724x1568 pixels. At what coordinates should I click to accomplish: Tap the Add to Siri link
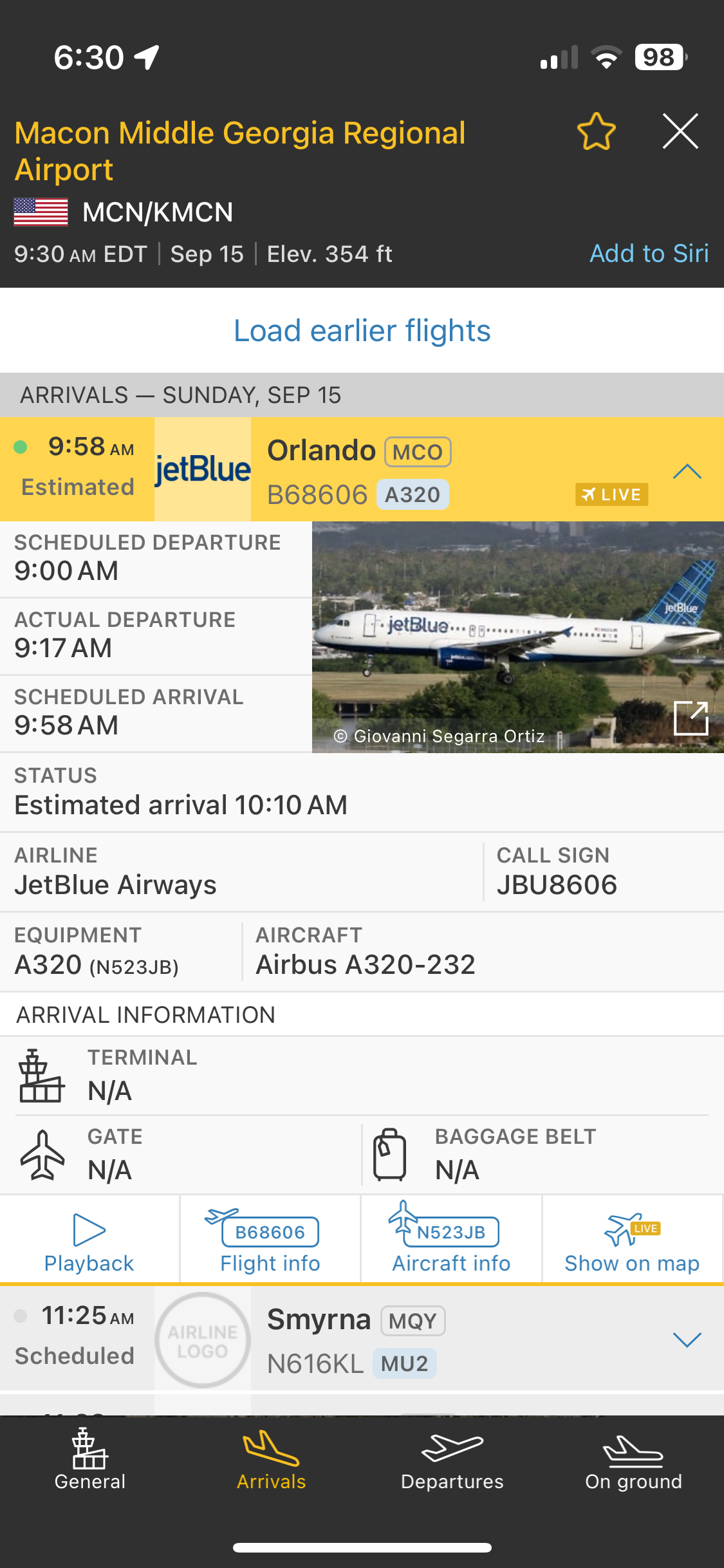(649, 254)
